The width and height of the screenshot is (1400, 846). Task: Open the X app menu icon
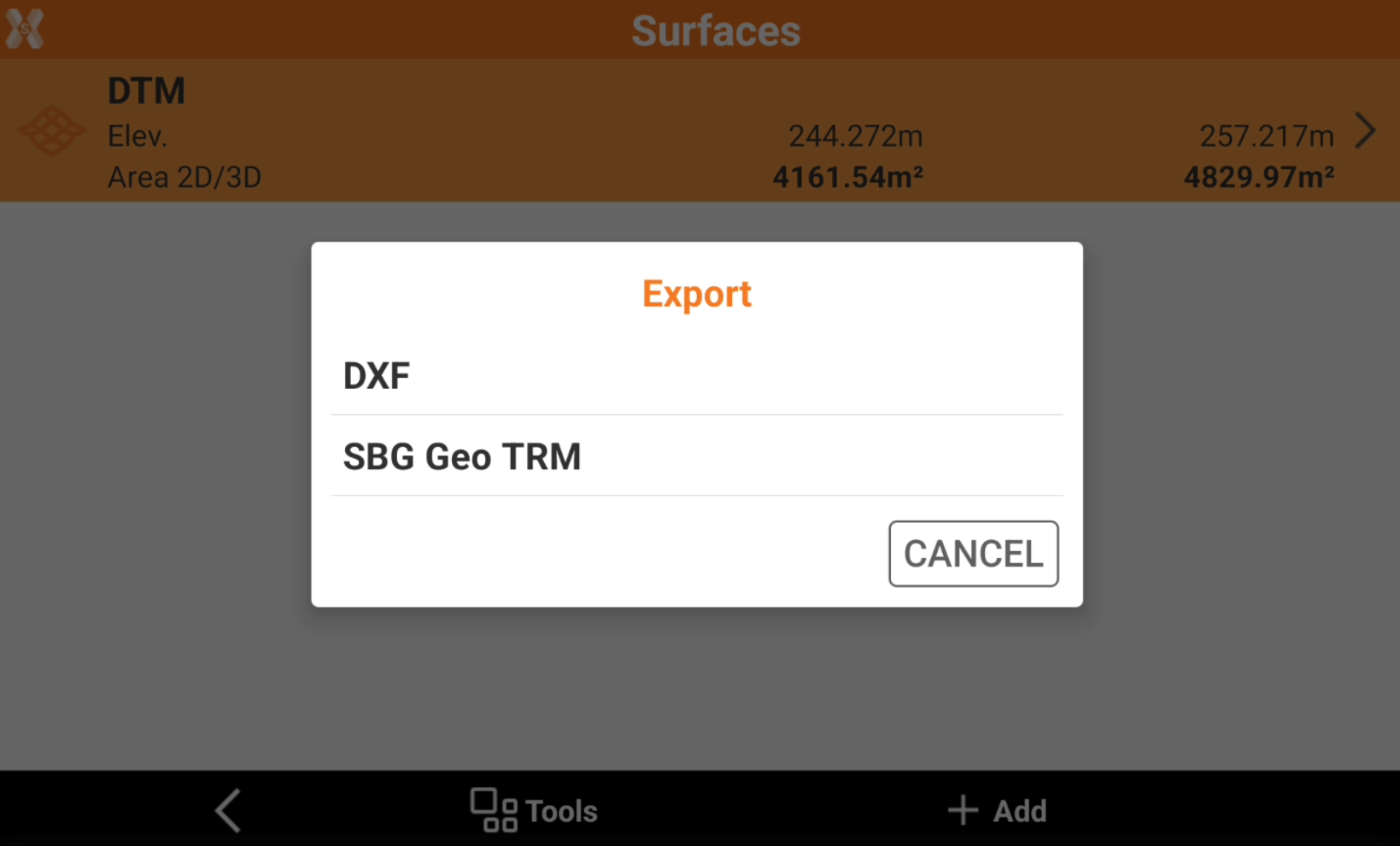[25, 30]
